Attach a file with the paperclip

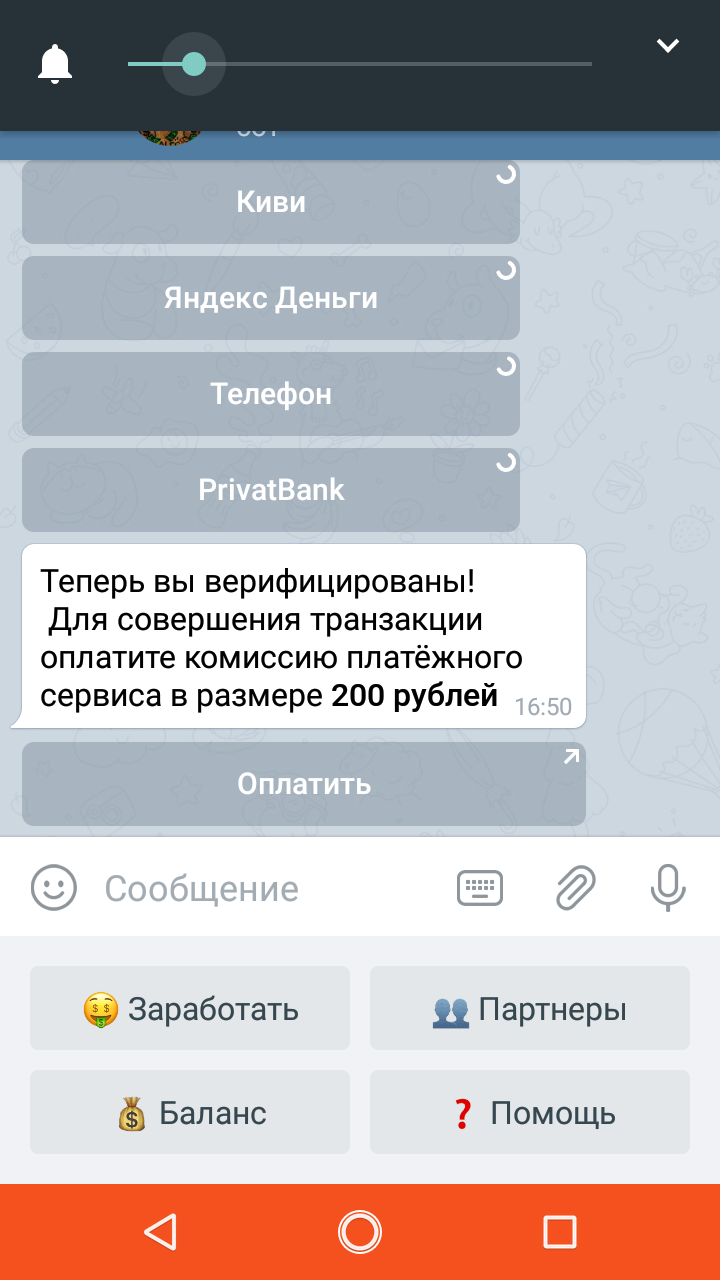(576, 887)
